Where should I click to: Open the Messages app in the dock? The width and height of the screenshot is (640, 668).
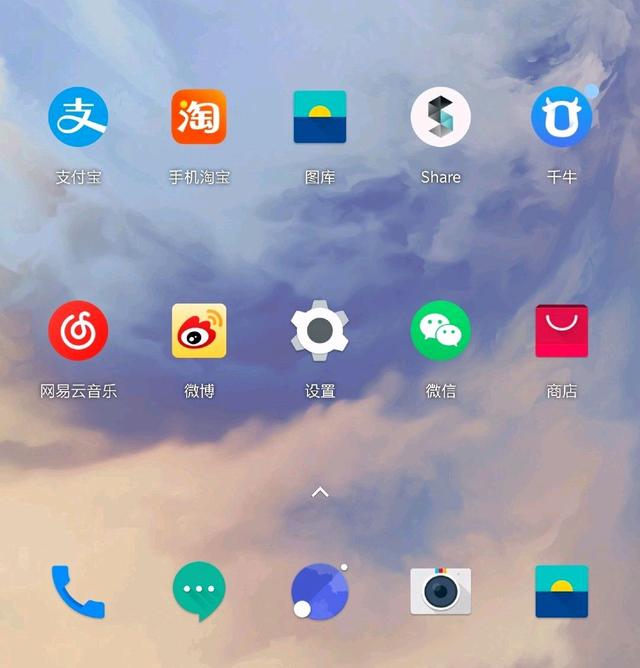[x=199, y=592]
